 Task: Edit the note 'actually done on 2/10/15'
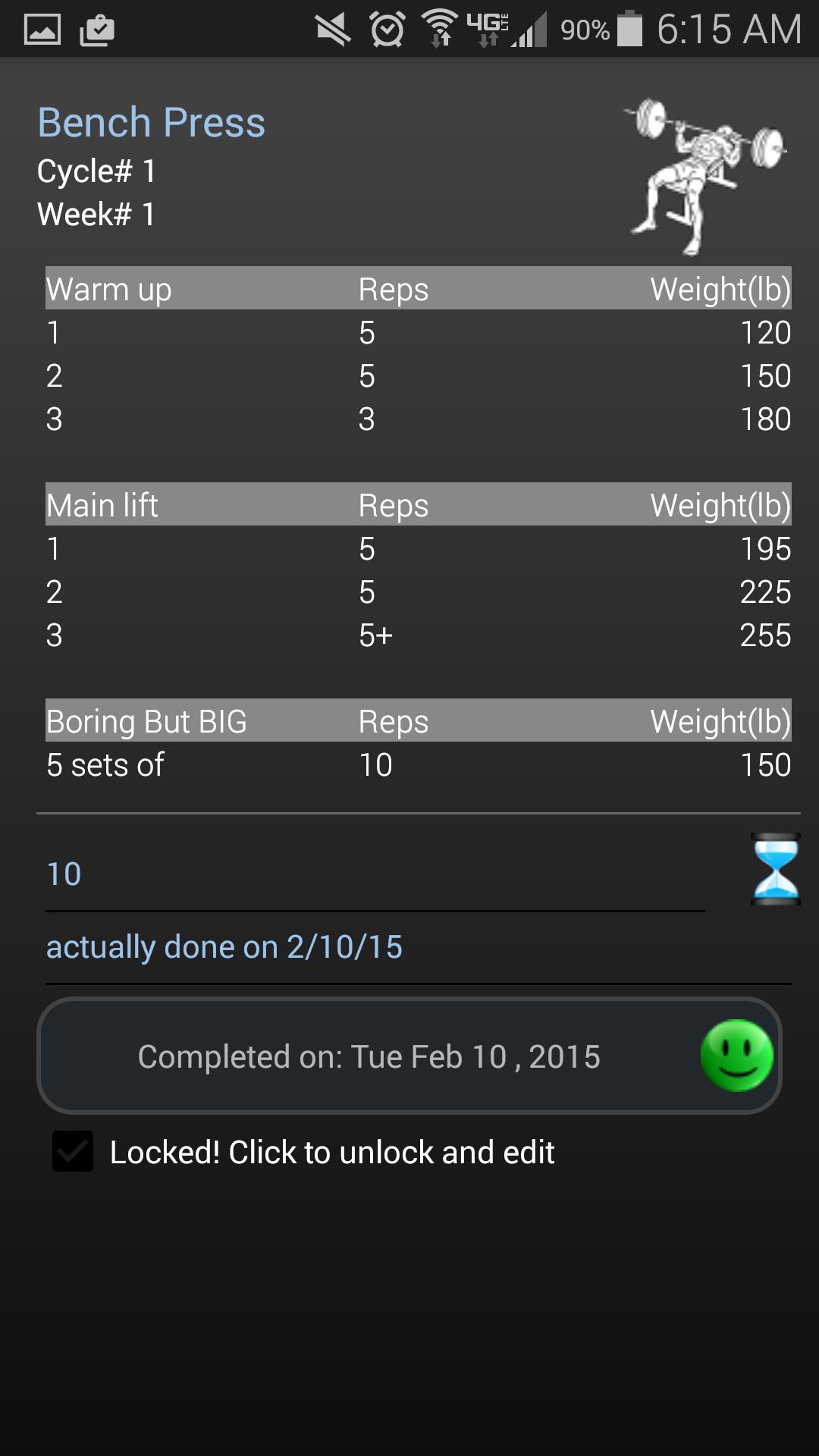click(417, 947)
